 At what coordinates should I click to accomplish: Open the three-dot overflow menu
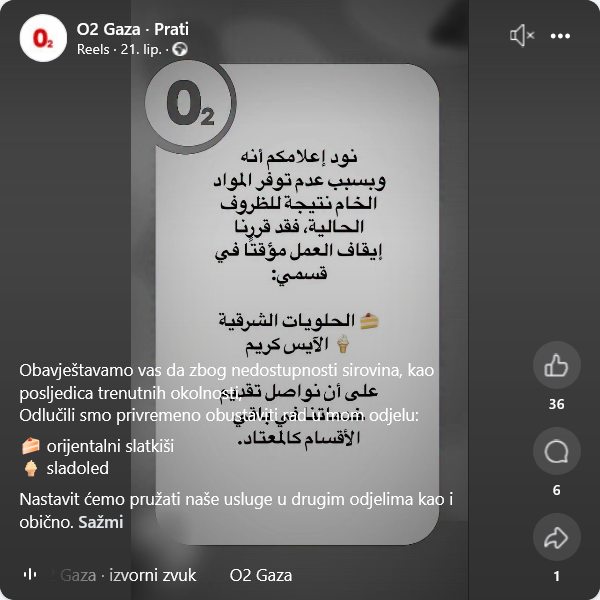coord(560,36)
